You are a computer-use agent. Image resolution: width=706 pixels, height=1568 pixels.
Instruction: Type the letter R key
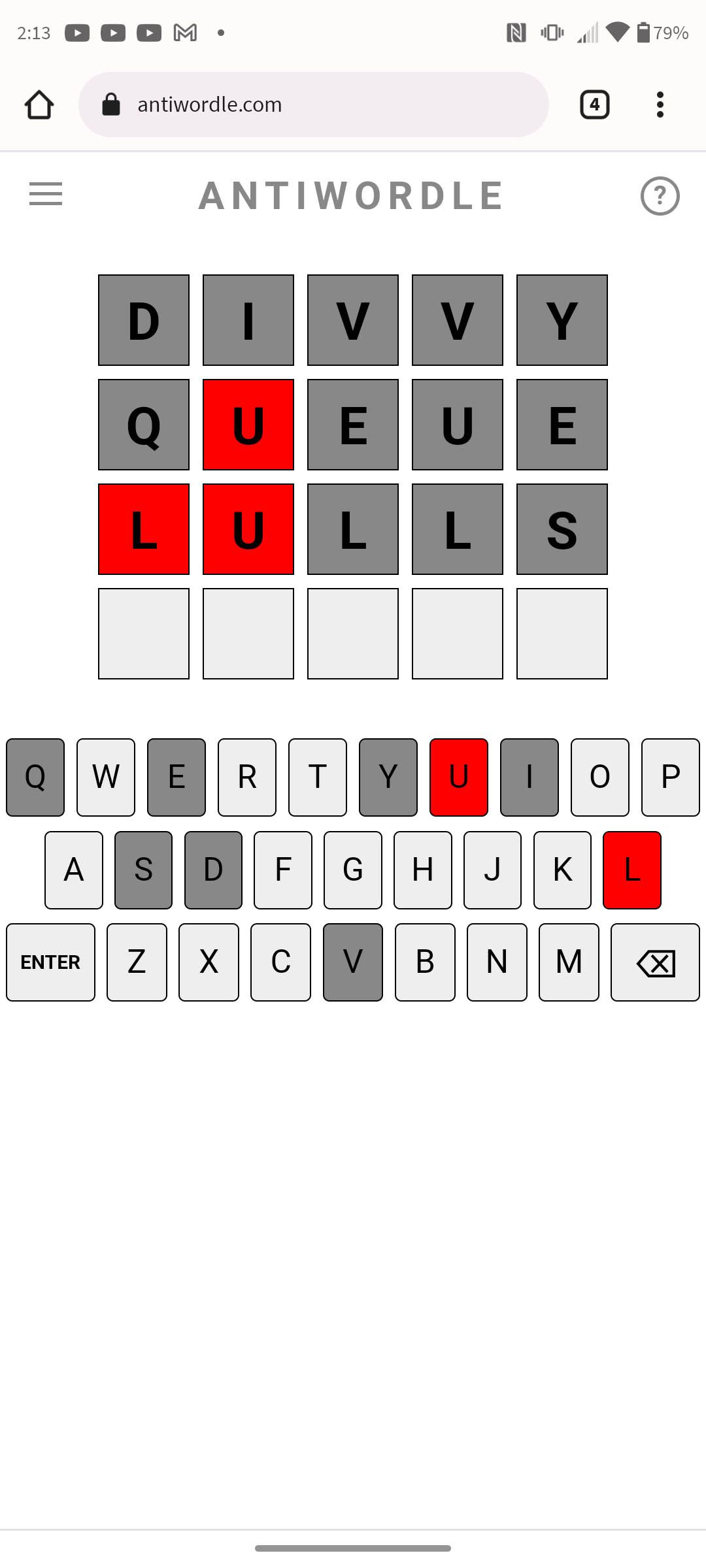pos(247,777)
